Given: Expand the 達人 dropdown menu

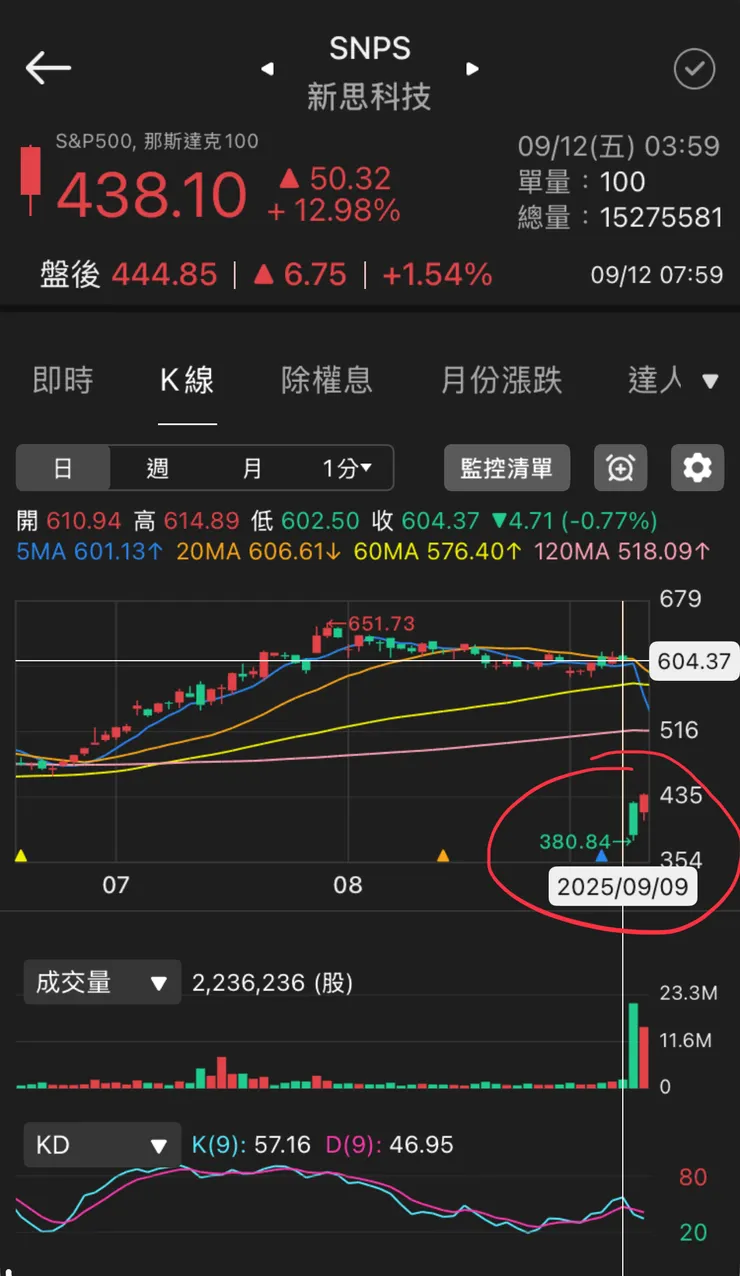Looking at the screenshot, I should point(673,380).
